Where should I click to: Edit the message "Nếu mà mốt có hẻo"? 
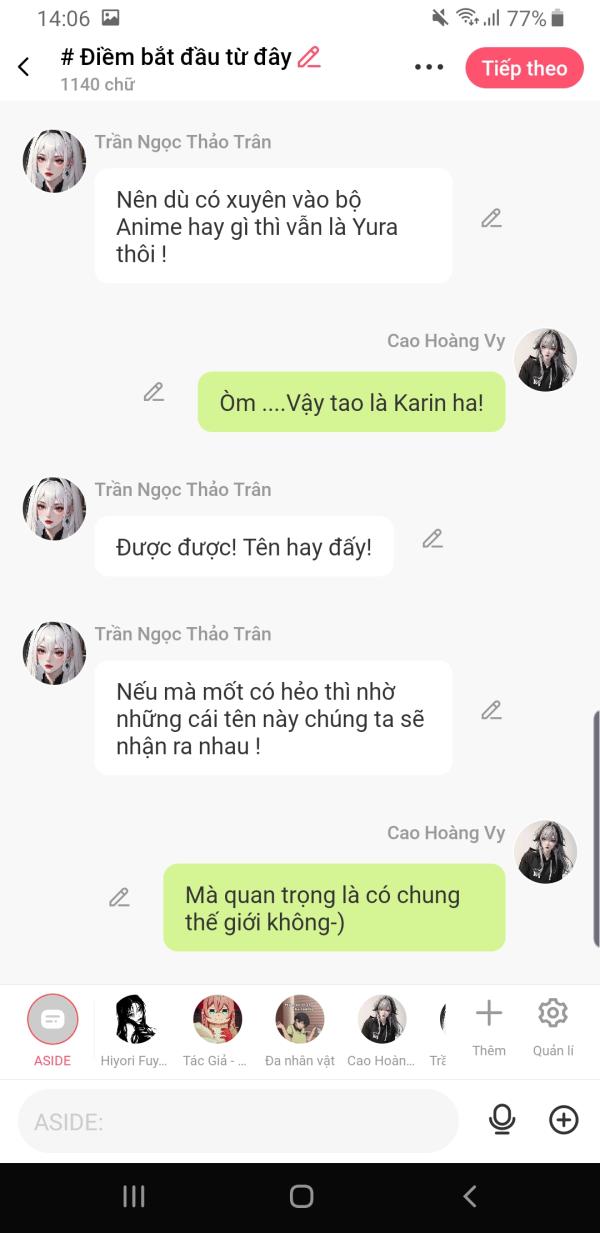[x=491, y=710]
